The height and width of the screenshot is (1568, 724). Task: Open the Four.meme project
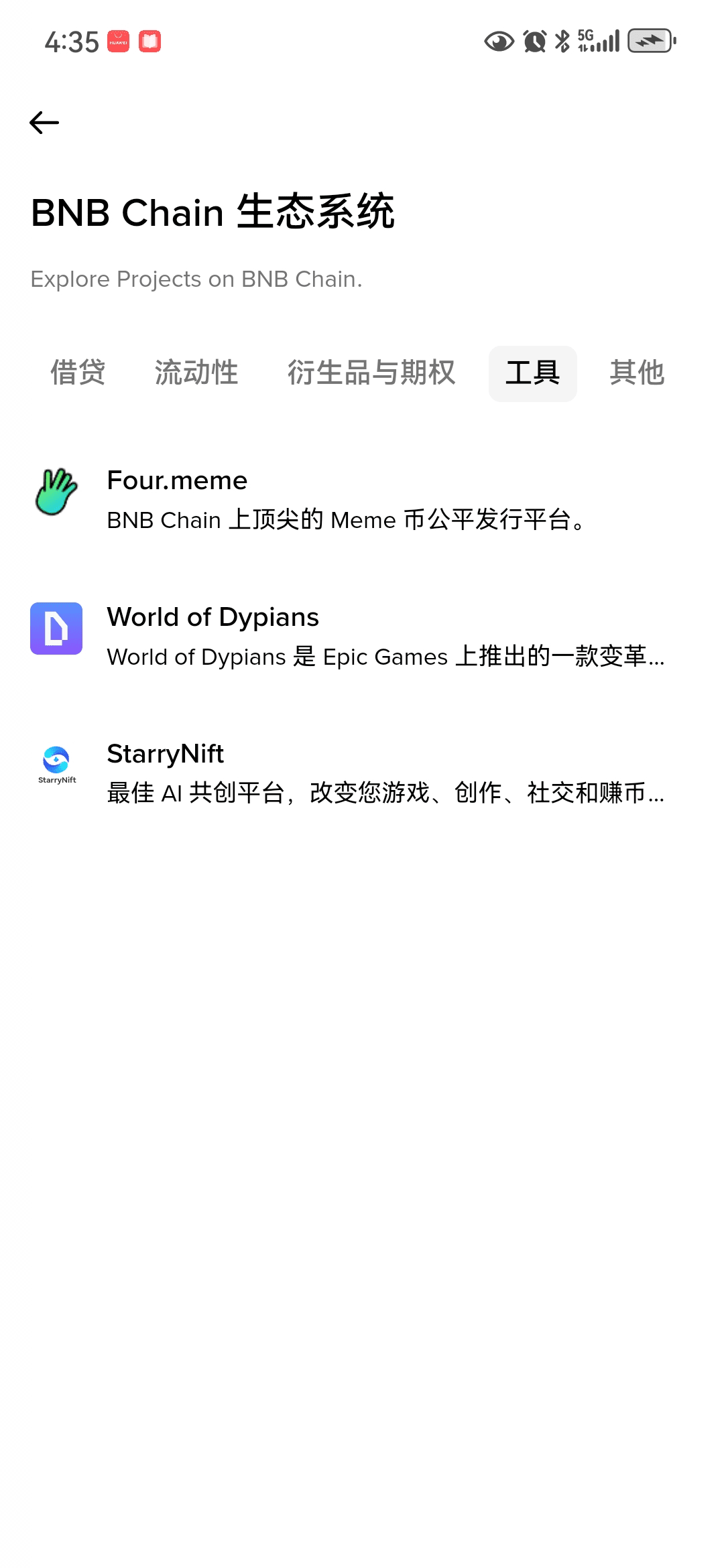[362, 500]
